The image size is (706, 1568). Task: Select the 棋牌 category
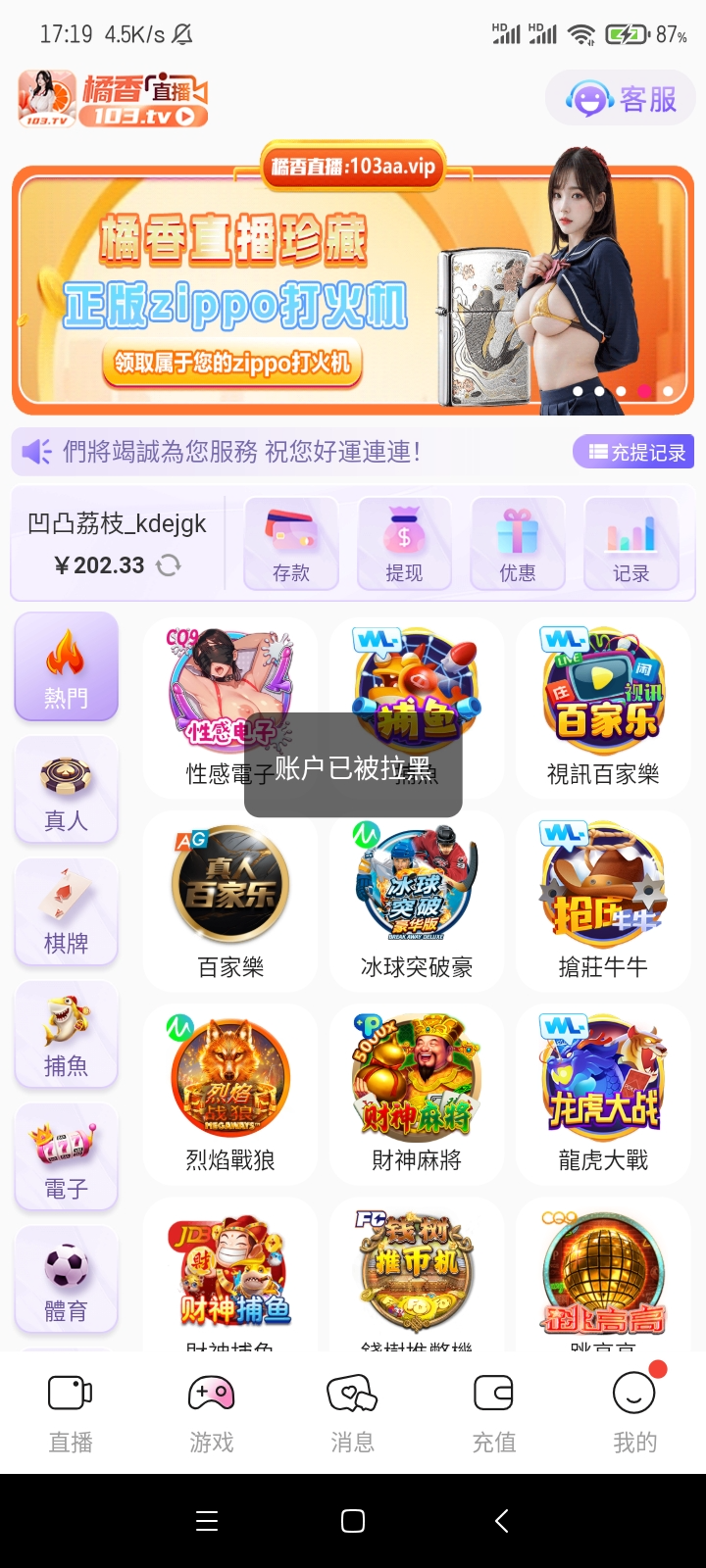pyautogui.click(x=66, y=912)
